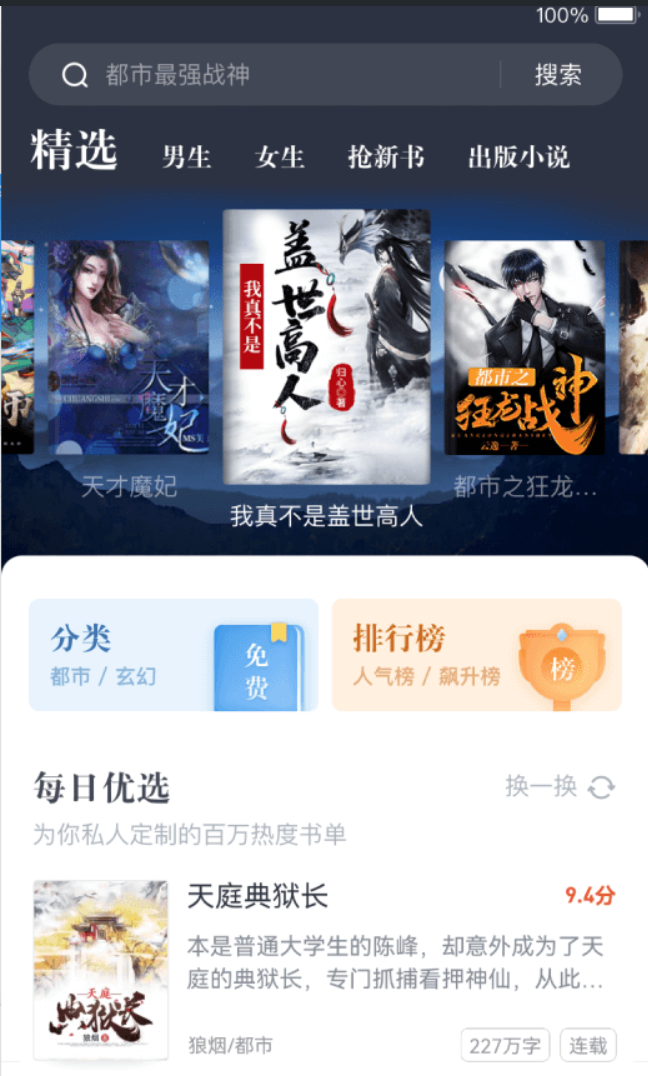Screen dimensions: 648x1076
Task: Open the book cover 天才魔妃
Action: click(x=128, y=347)
